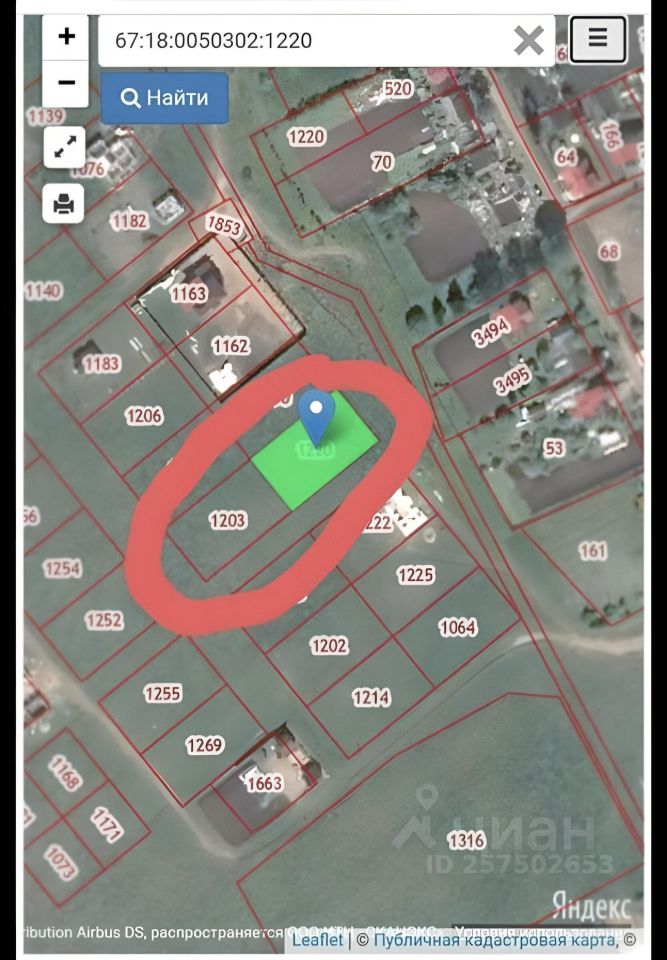Clear the search field text
667x960 pixels.
point(529,41)
